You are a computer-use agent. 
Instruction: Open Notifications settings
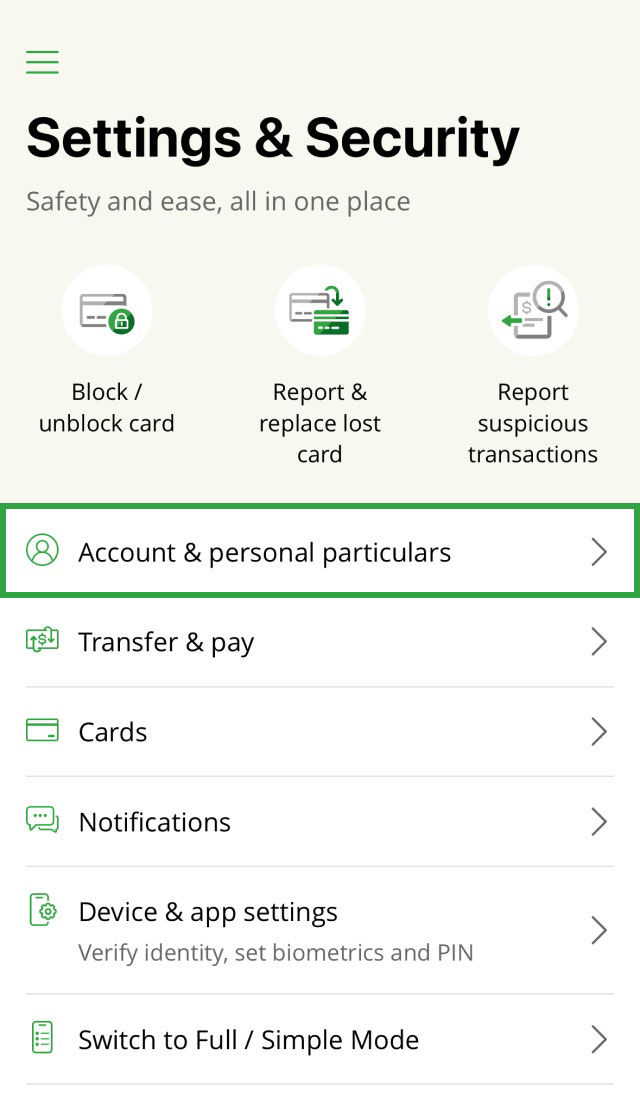(320, 822)
